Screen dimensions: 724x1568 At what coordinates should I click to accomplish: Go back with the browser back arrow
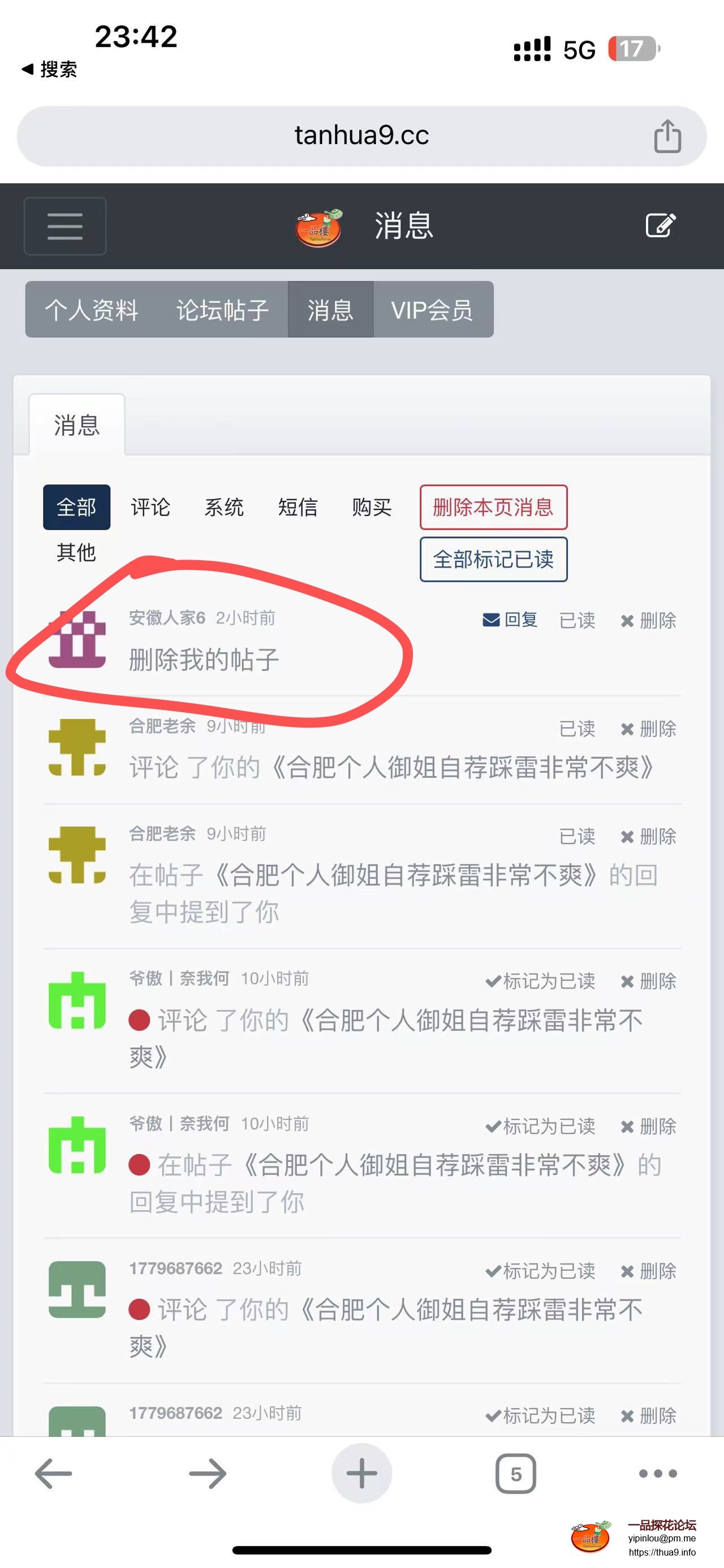pos(54,1474)
